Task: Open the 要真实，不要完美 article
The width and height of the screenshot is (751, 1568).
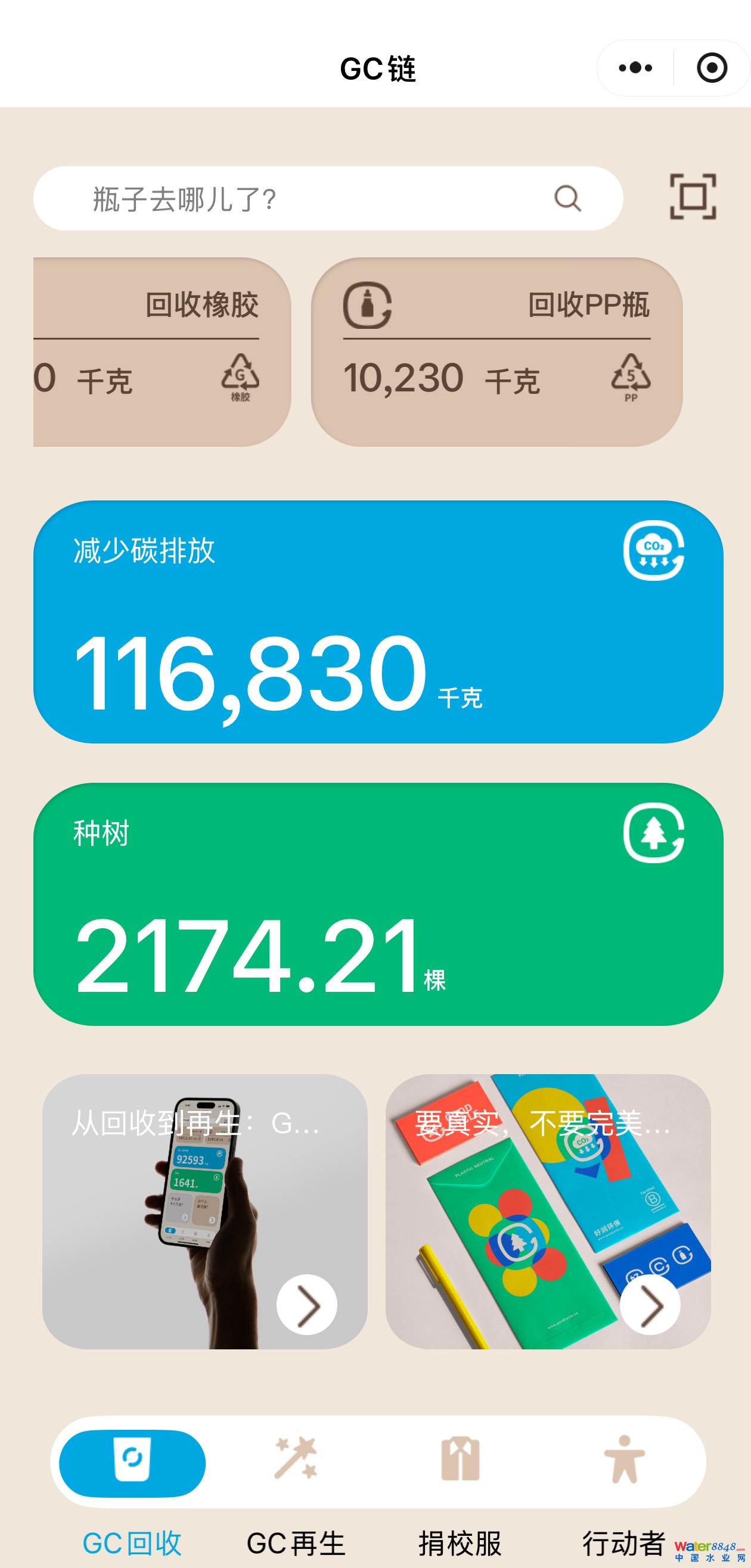Action: [548, 1211]
